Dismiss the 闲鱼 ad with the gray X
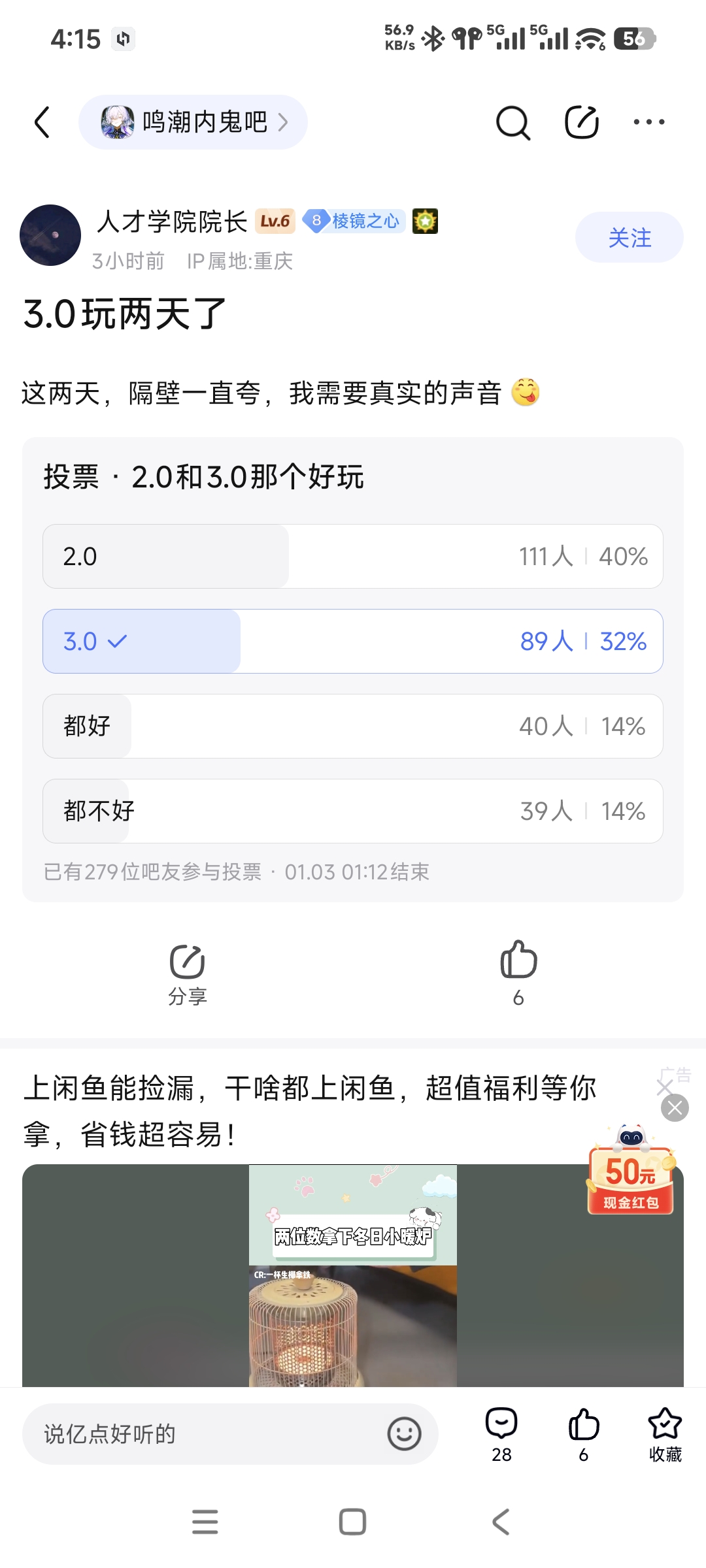This screenshot has width=706, height=1568. [x=675, y=1108]
